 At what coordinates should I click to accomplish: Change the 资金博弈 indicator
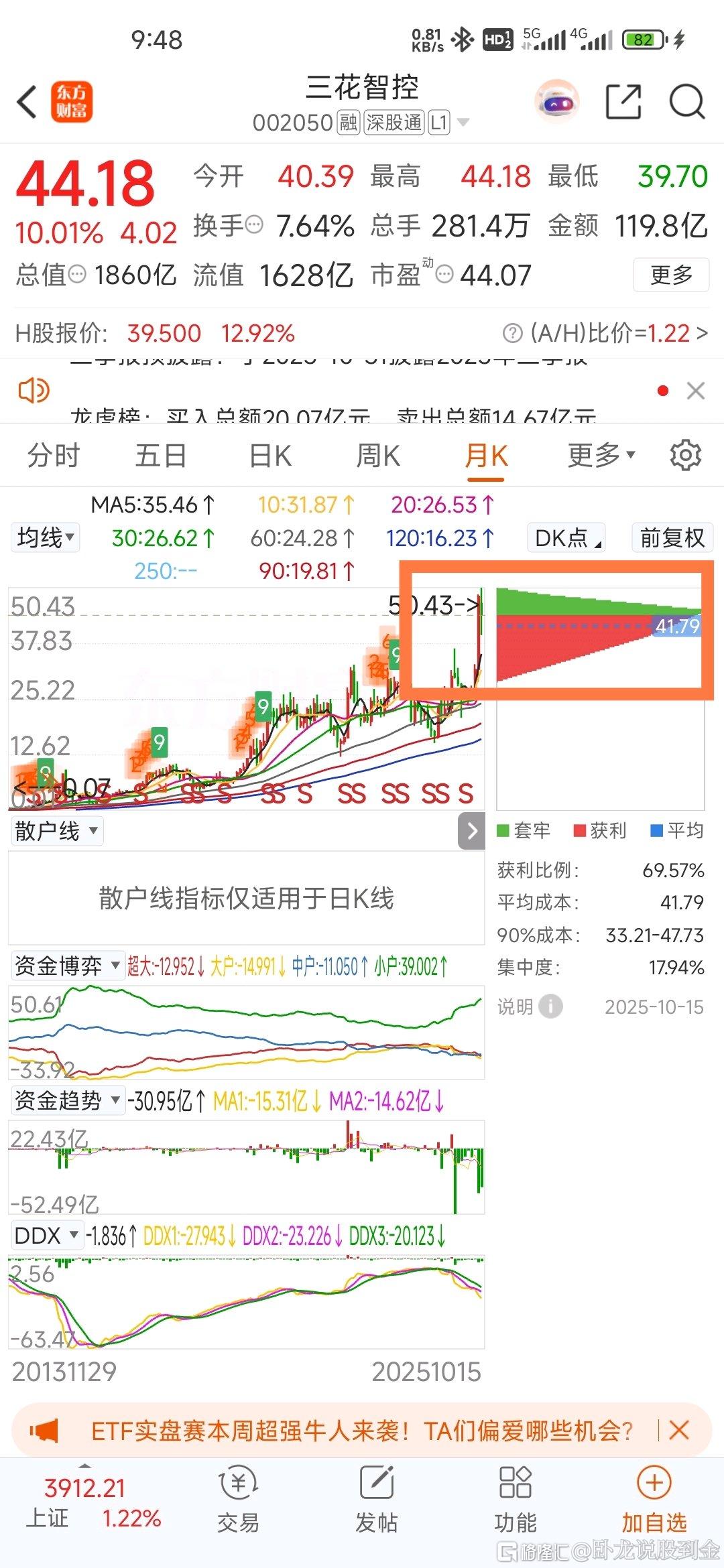pos(67,966)
